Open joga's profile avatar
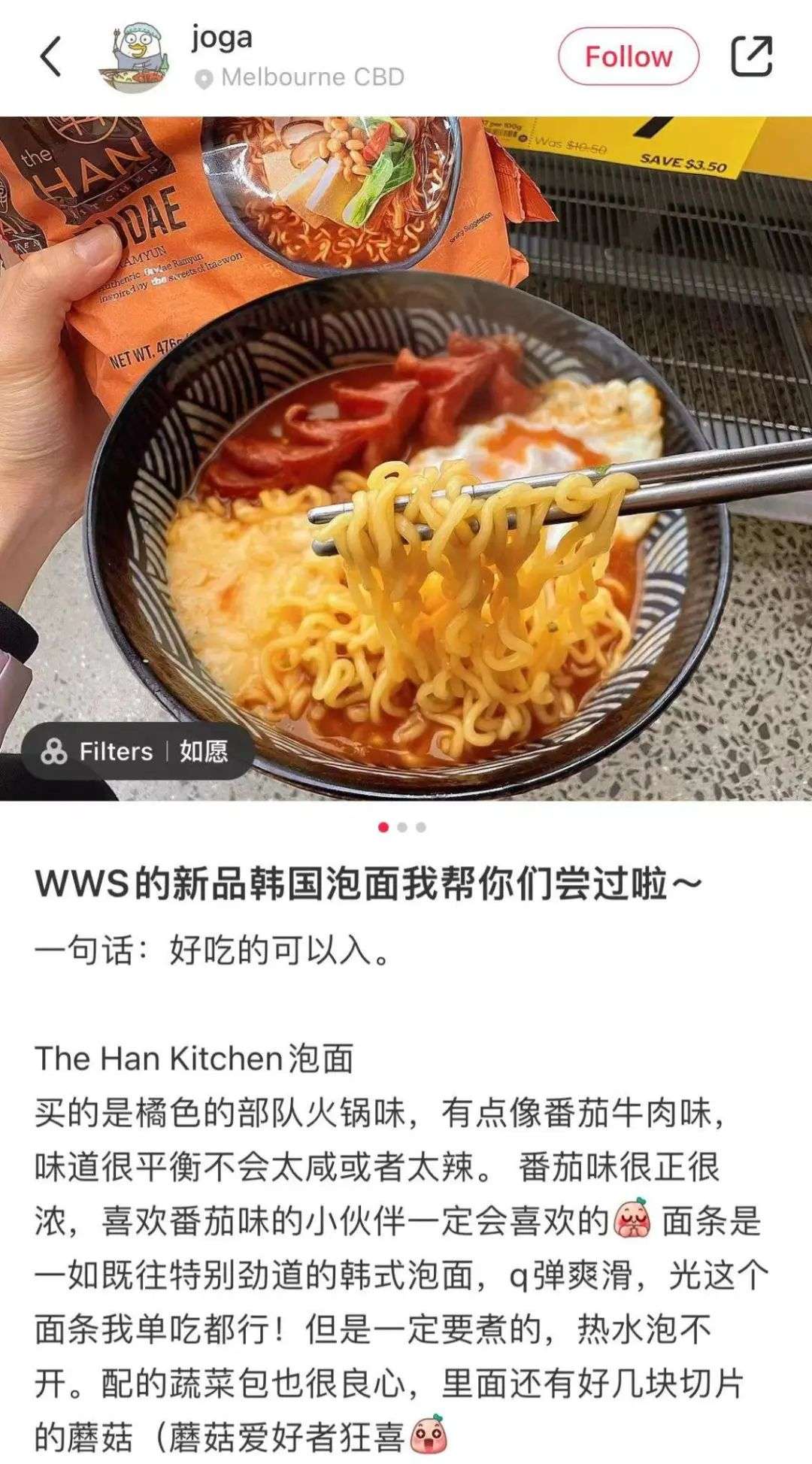 pos(134,58)
